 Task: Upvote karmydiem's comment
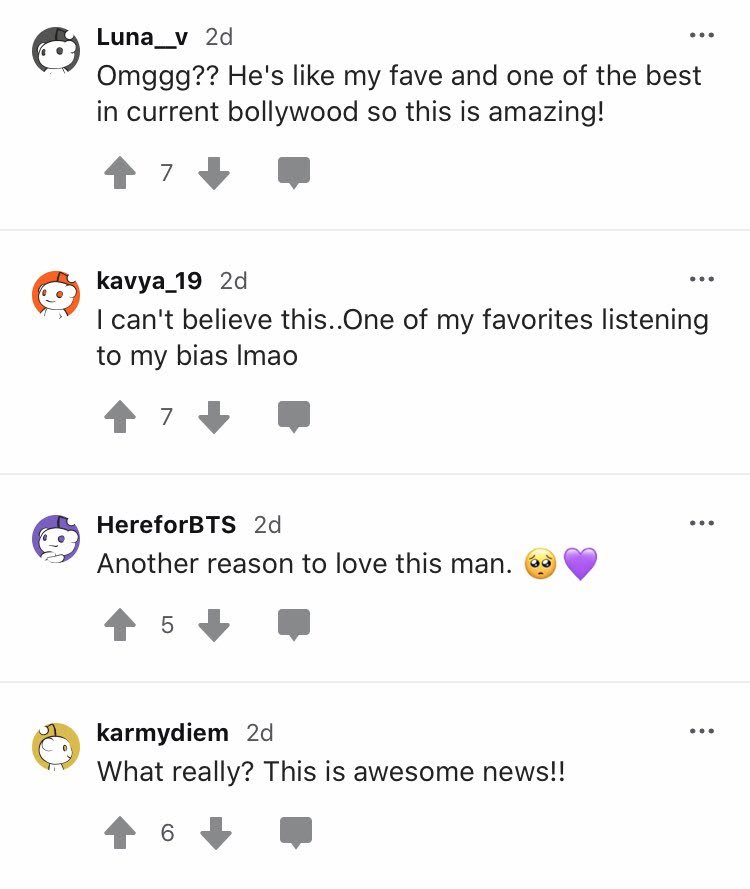click(120, 833)
